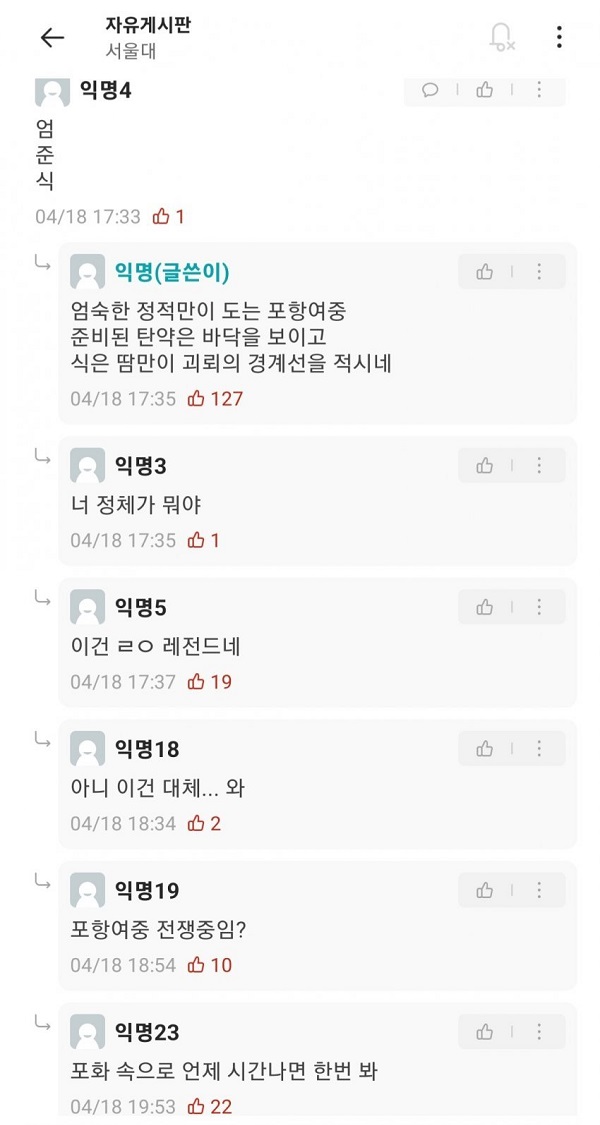Open more options on 익명19's reply

(x=539, y=890)
